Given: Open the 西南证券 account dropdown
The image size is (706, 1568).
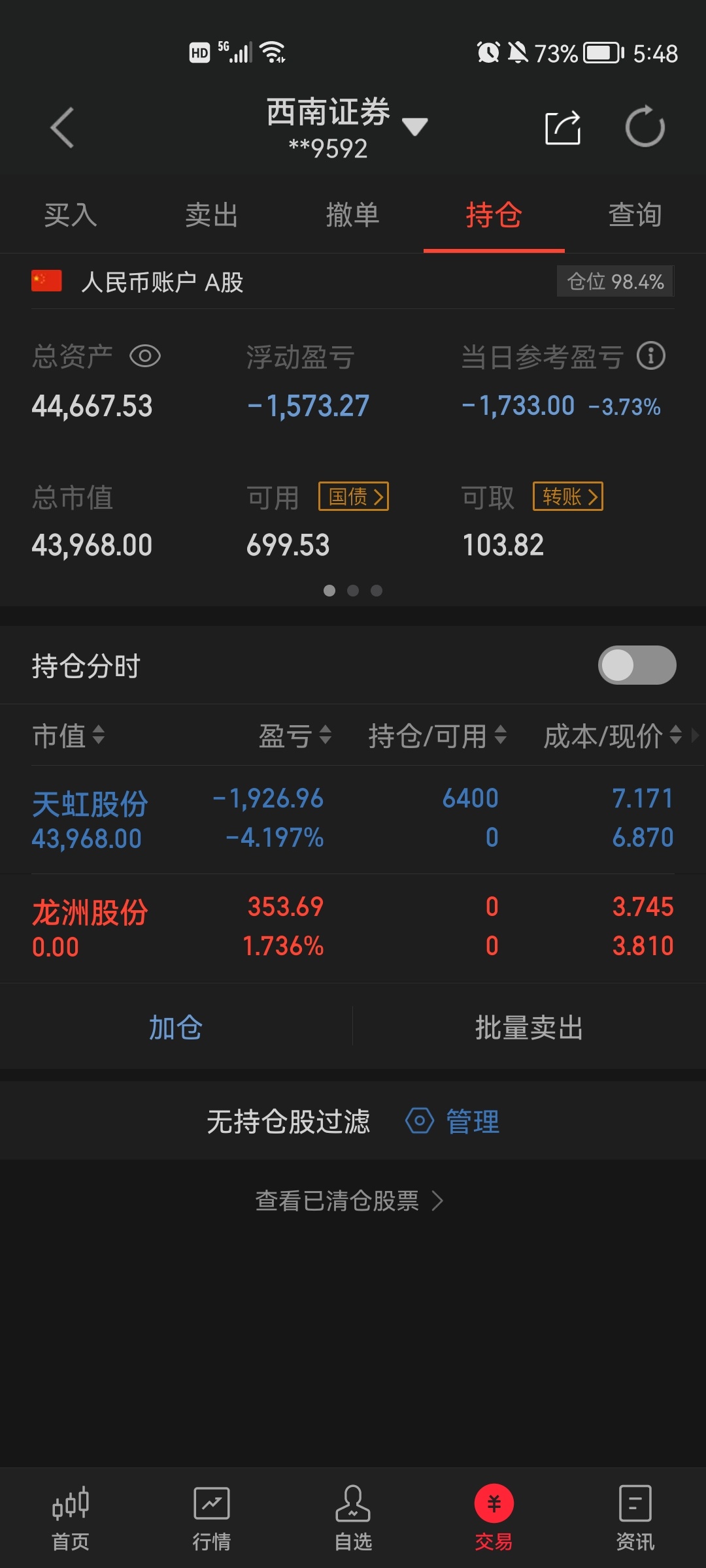Looking at the screenshot, I should [414, 126].
